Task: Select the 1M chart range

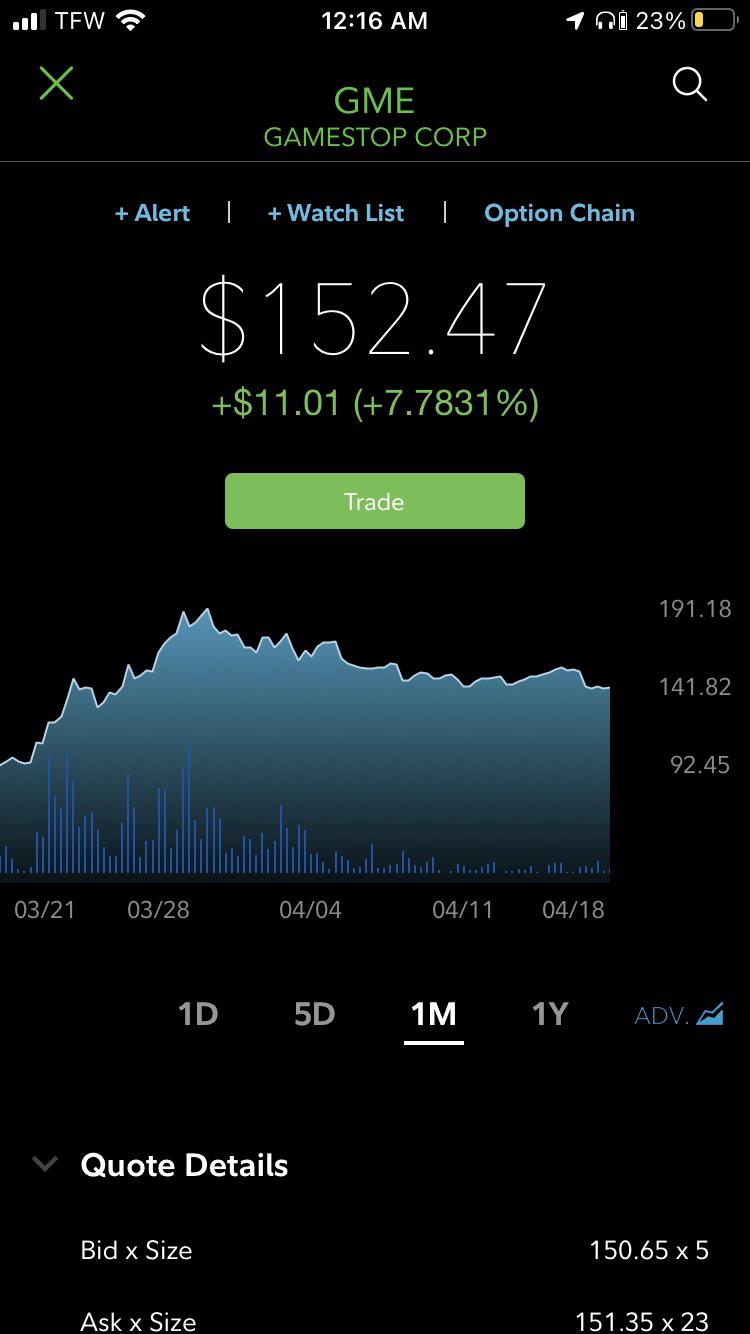Action: [x=433, y=1014]
